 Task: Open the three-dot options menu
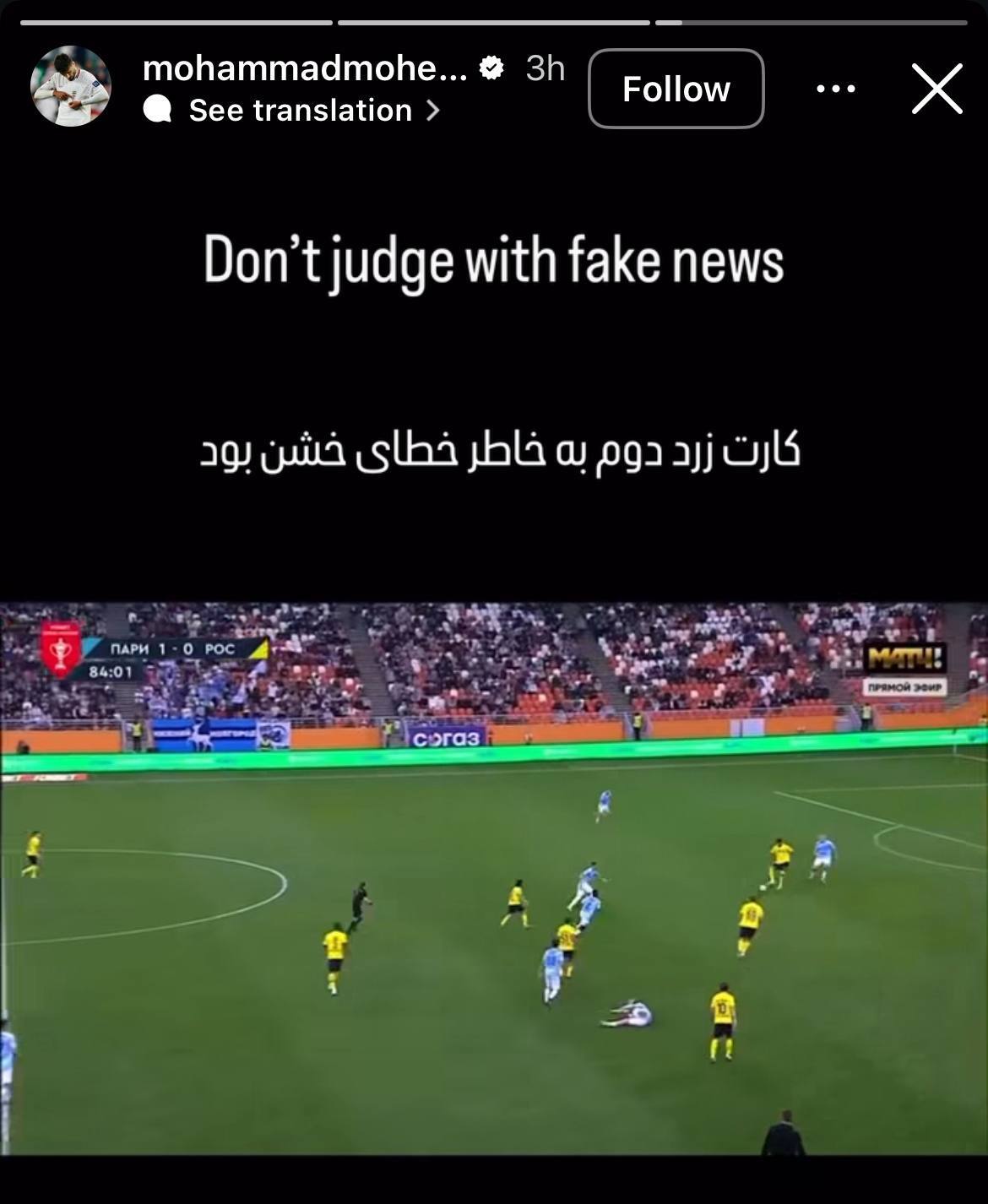point(836,89)
